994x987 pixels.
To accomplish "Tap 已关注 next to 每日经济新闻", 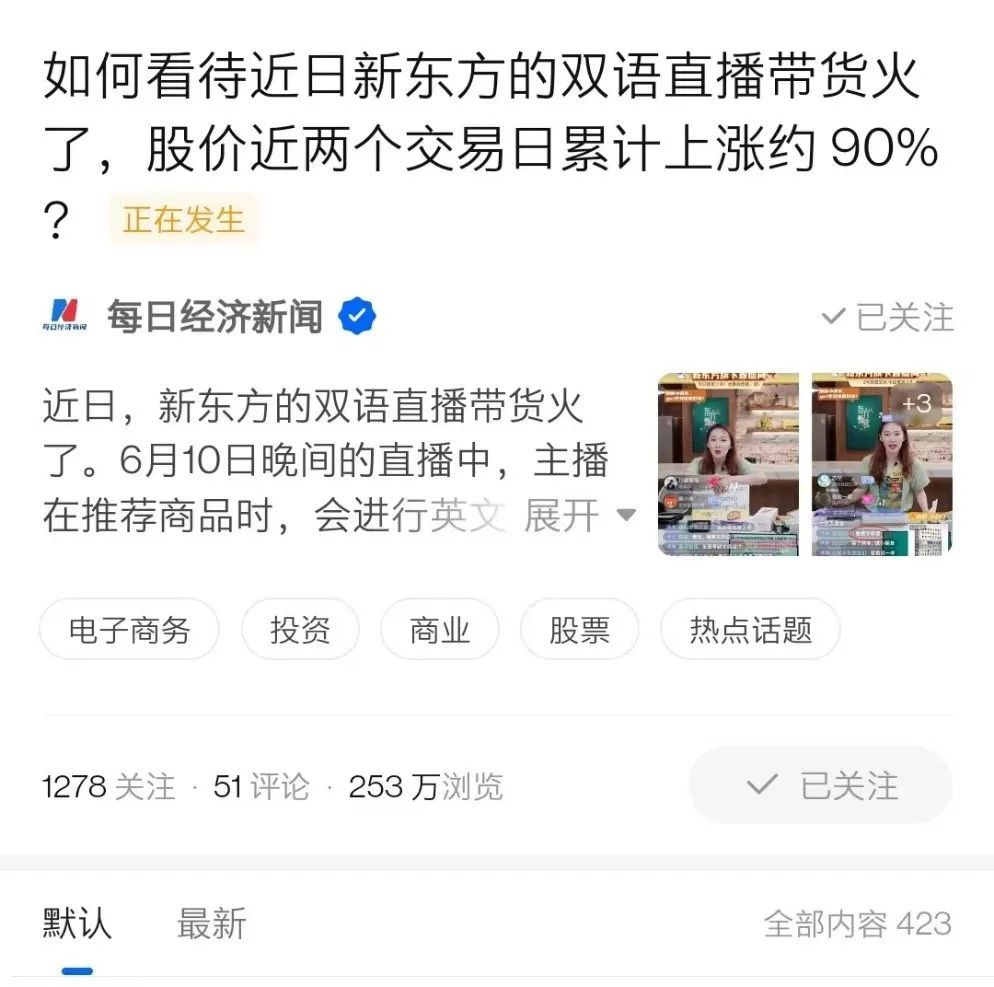I will coord(888,318).
